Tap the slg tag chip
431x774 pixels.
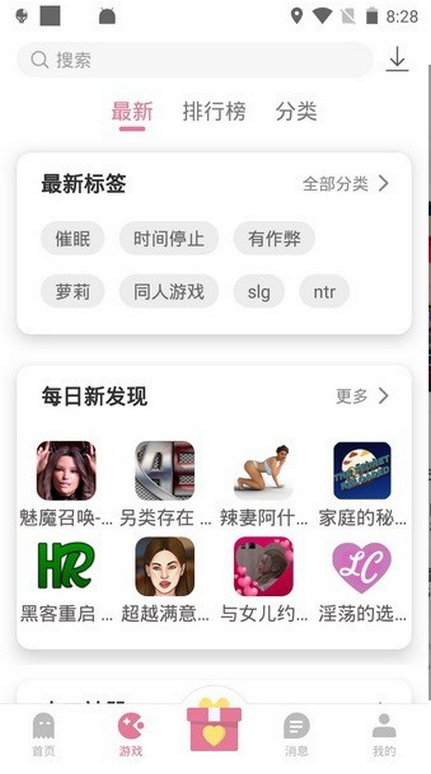259,292
